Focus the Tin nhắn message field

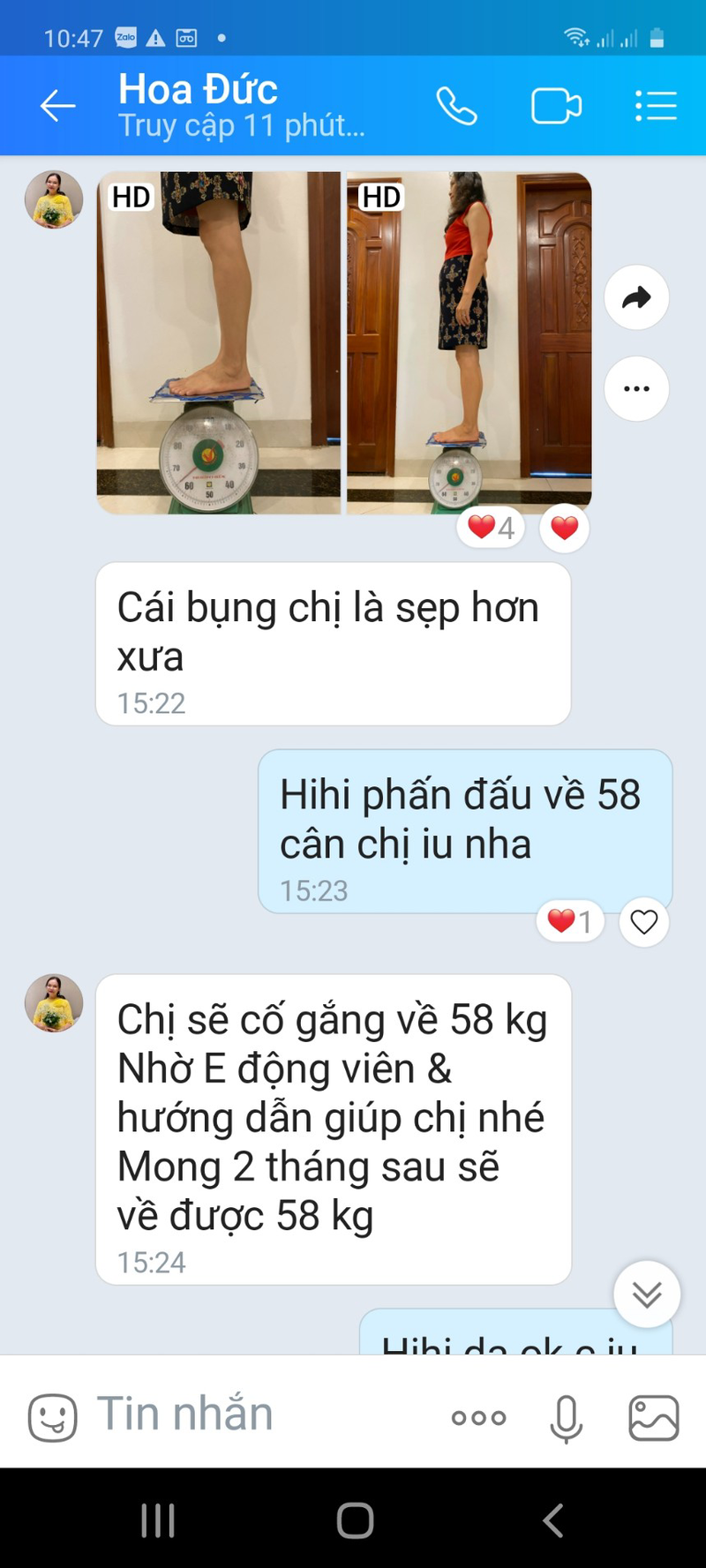(256, 1414)
